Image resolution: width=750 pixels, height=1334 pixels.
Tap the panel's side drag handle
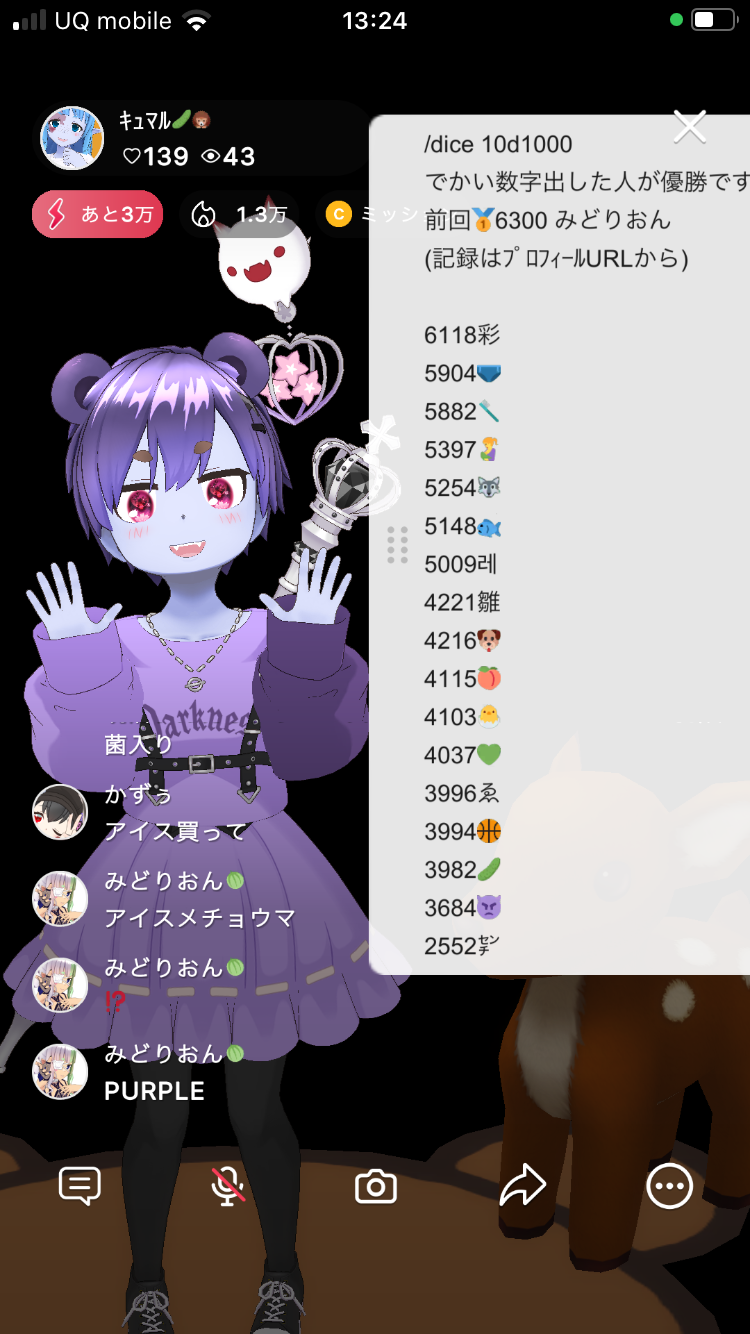397,545
